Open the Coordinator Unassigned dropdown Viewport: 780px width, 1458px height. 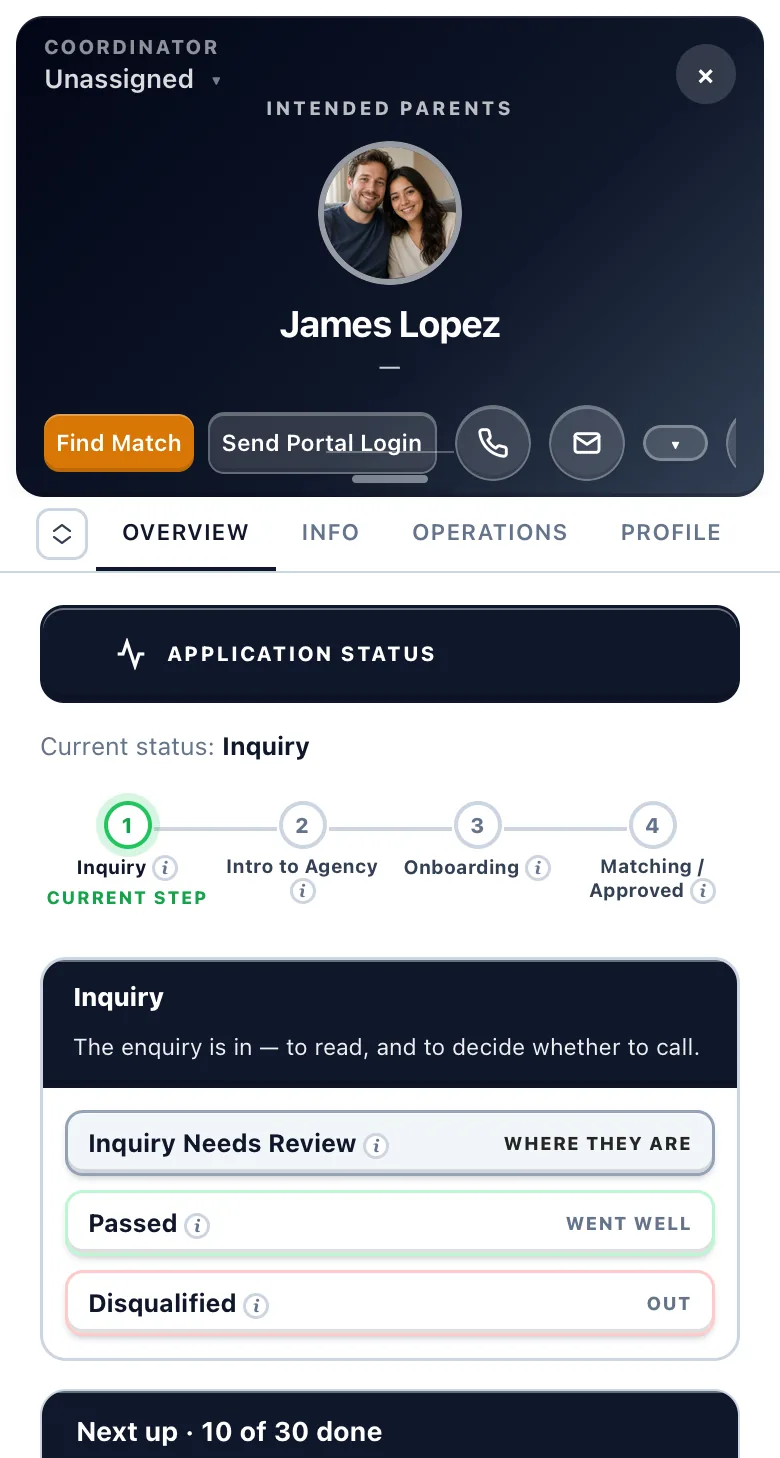(x=133, y=80)
